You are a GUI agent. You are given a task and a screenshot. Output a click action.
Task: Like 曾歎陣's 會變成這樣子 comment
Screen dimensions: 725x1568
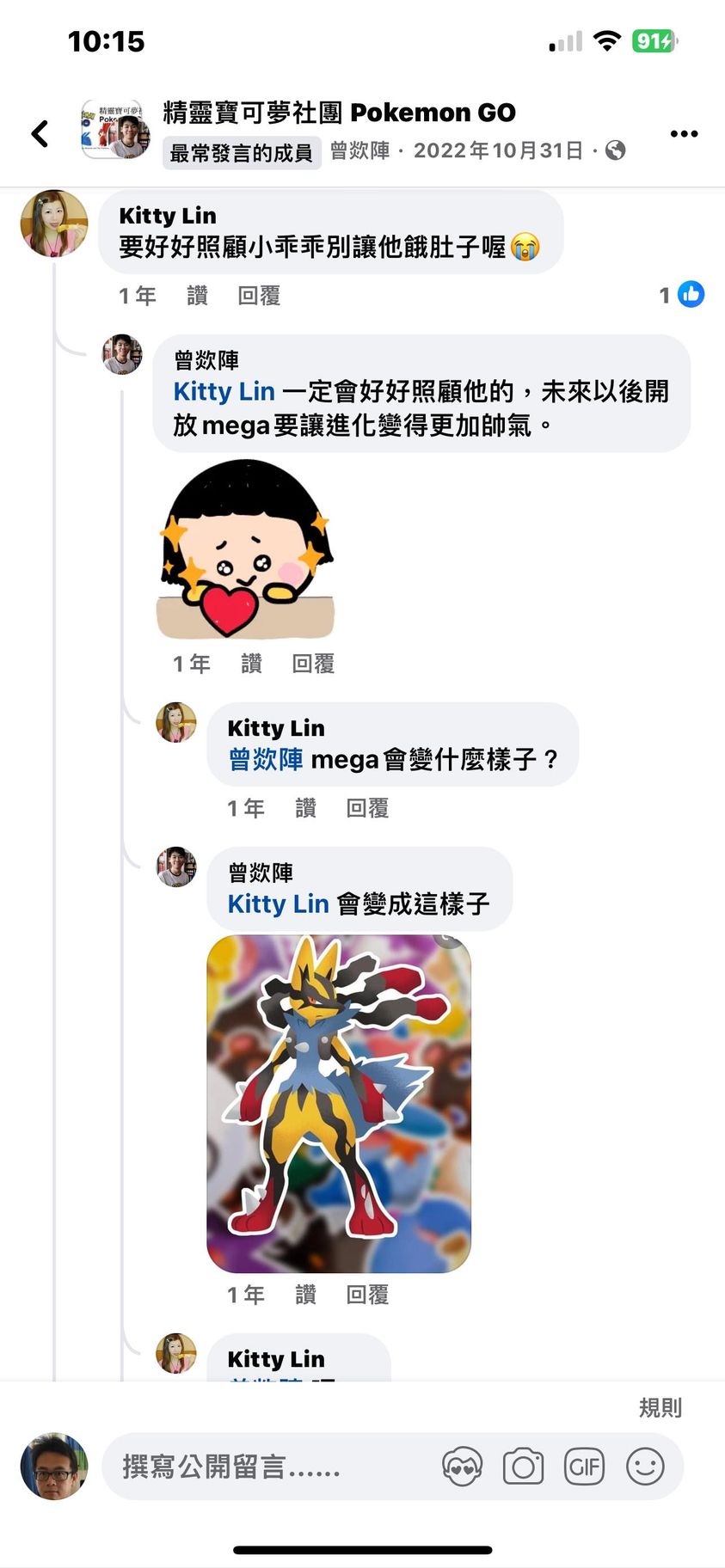(x=305, y=1295)
